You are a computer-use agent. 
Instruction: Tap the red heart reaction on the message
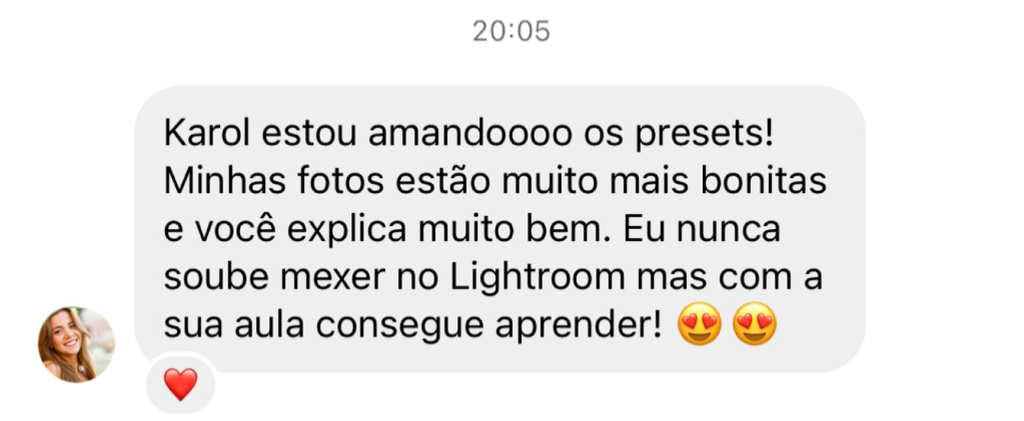(x=180, y=384)
